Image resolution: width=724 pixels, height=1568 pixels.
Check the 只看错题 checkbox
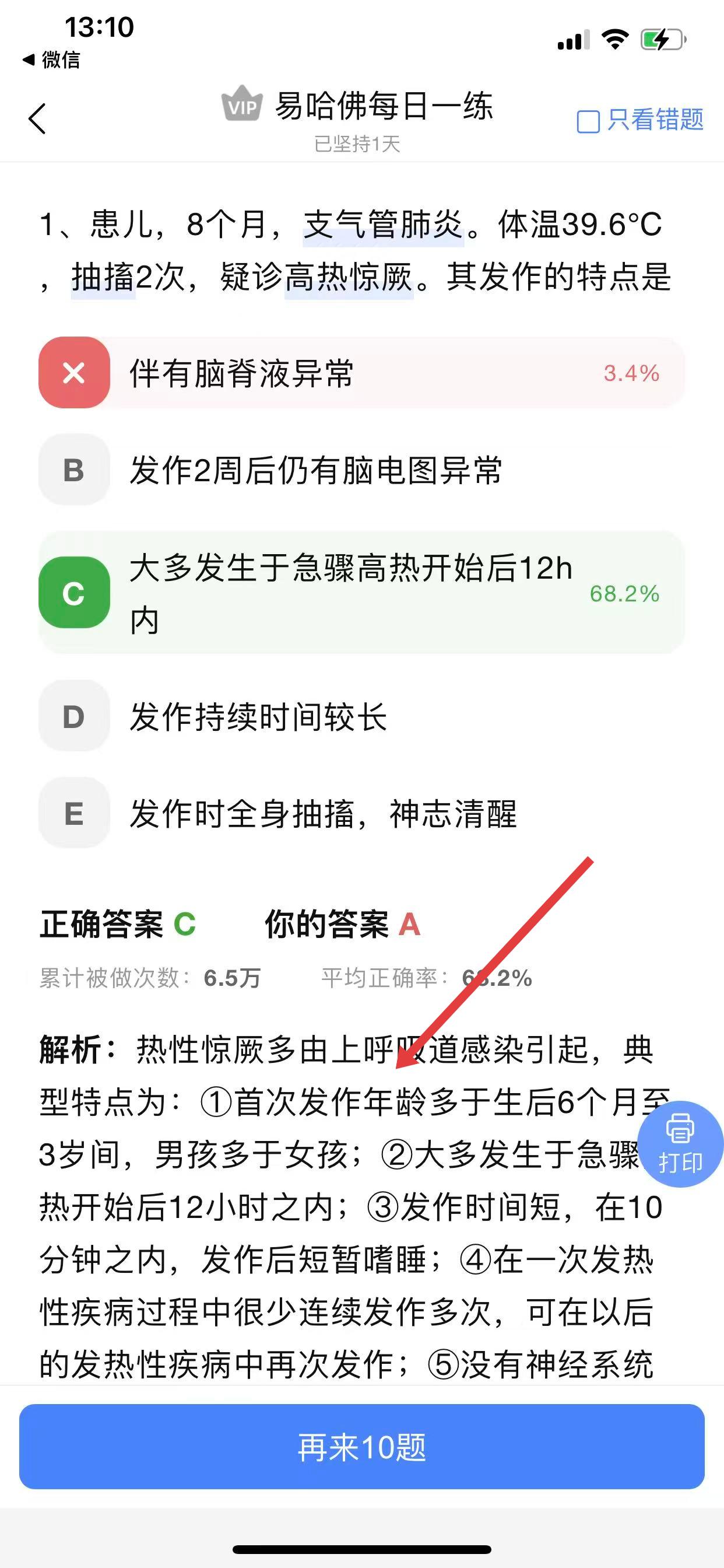pos(588,121)
